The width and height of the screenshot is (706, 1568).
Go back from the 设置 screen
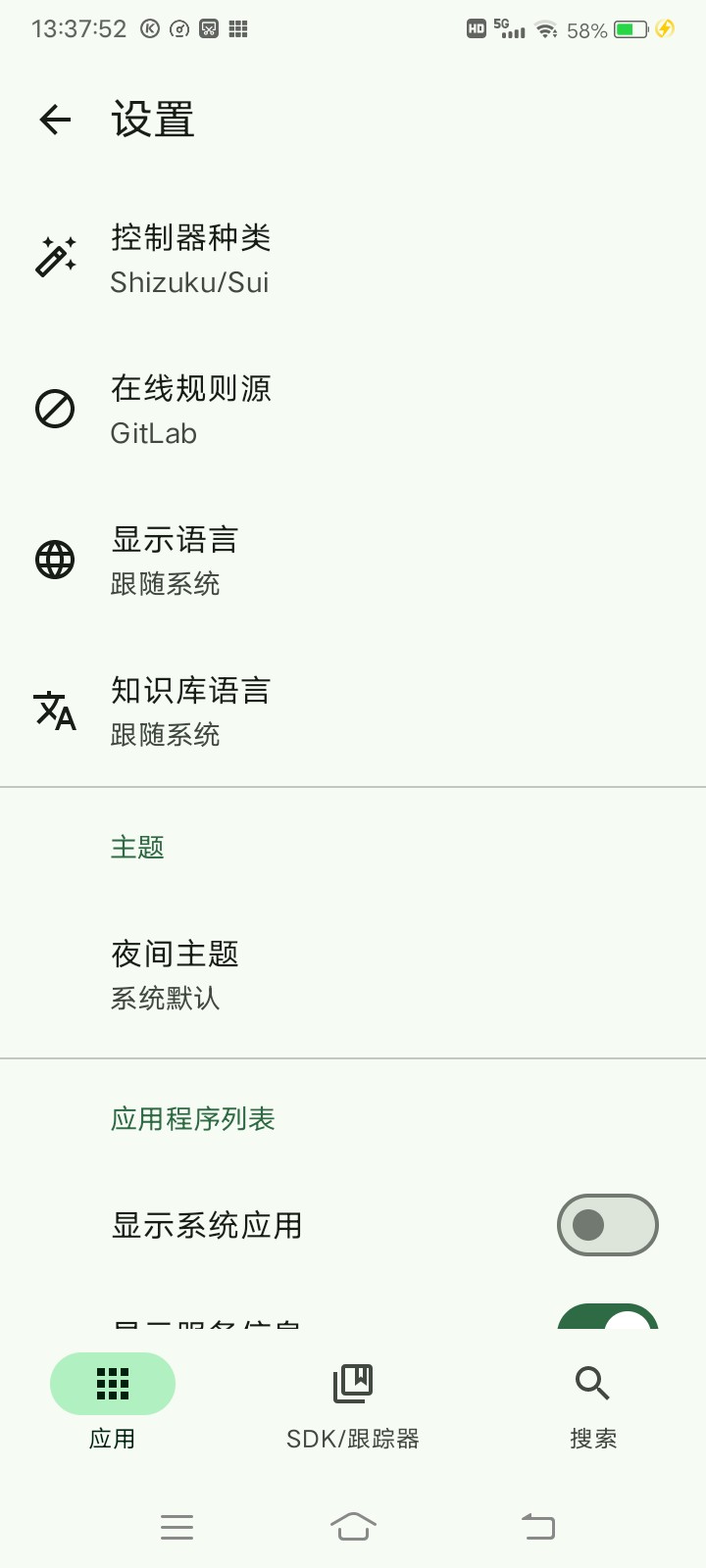click(x=56, y=120)
